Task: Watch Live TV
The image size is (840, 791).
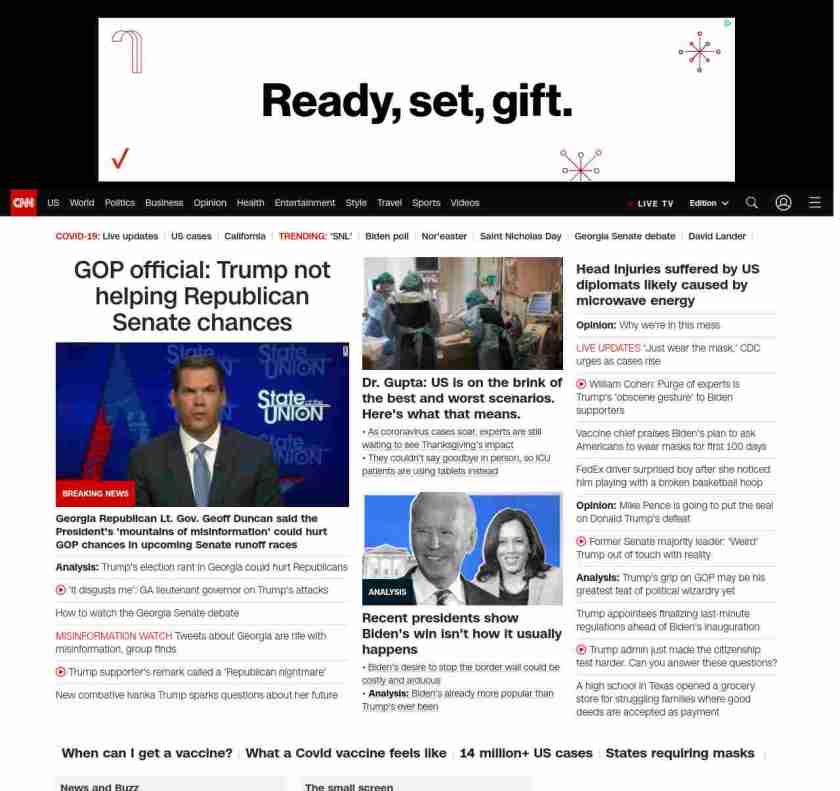Action: (654, 203)
